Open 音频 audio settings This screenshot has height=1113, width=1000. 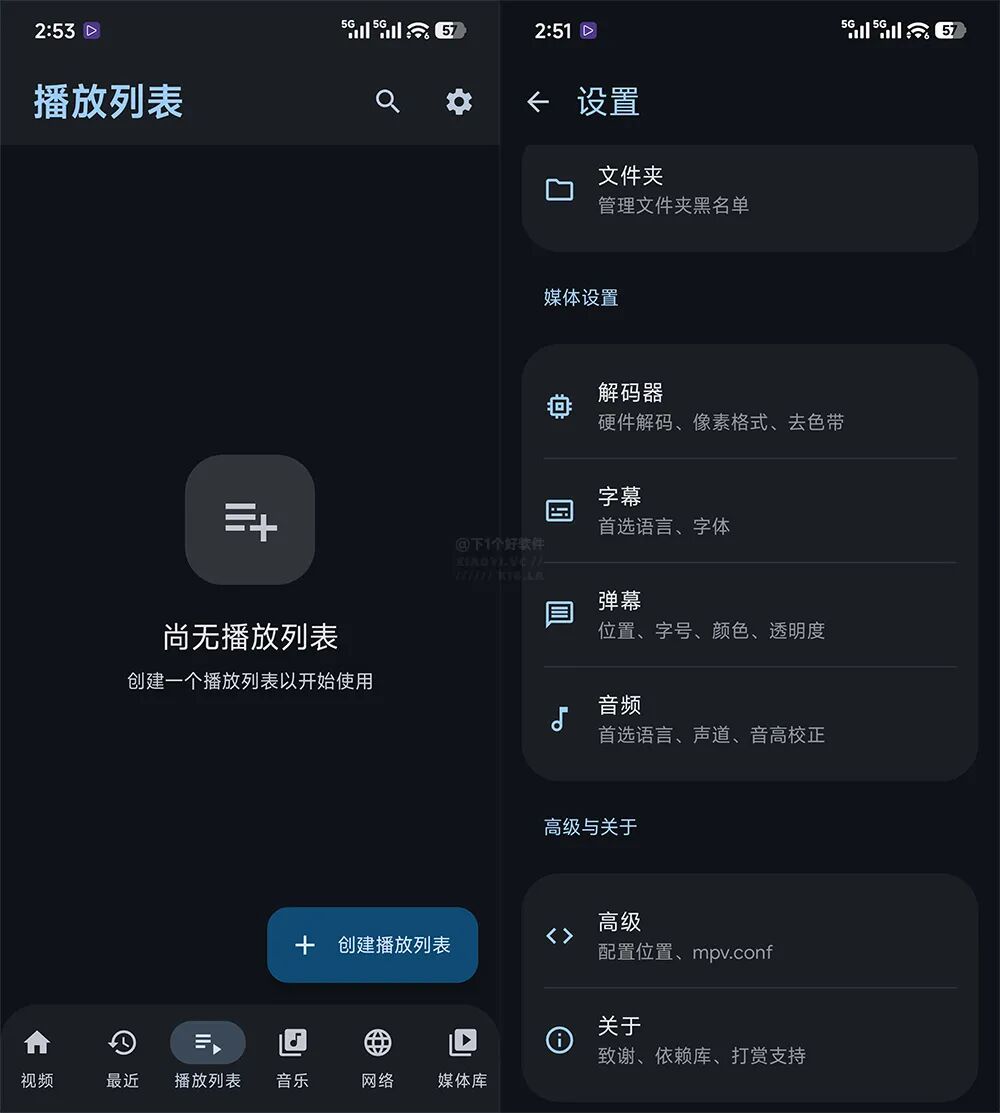749,719
